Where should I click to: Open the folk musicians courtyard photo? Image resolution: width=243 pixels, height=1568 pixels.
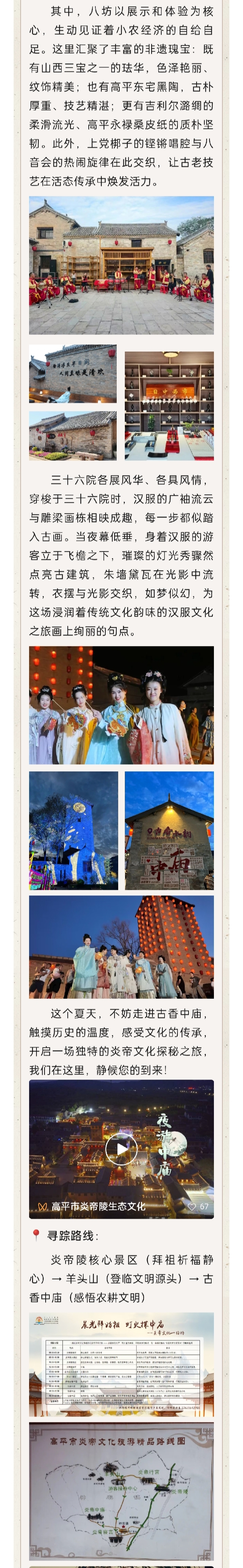[x=121, y=265]
